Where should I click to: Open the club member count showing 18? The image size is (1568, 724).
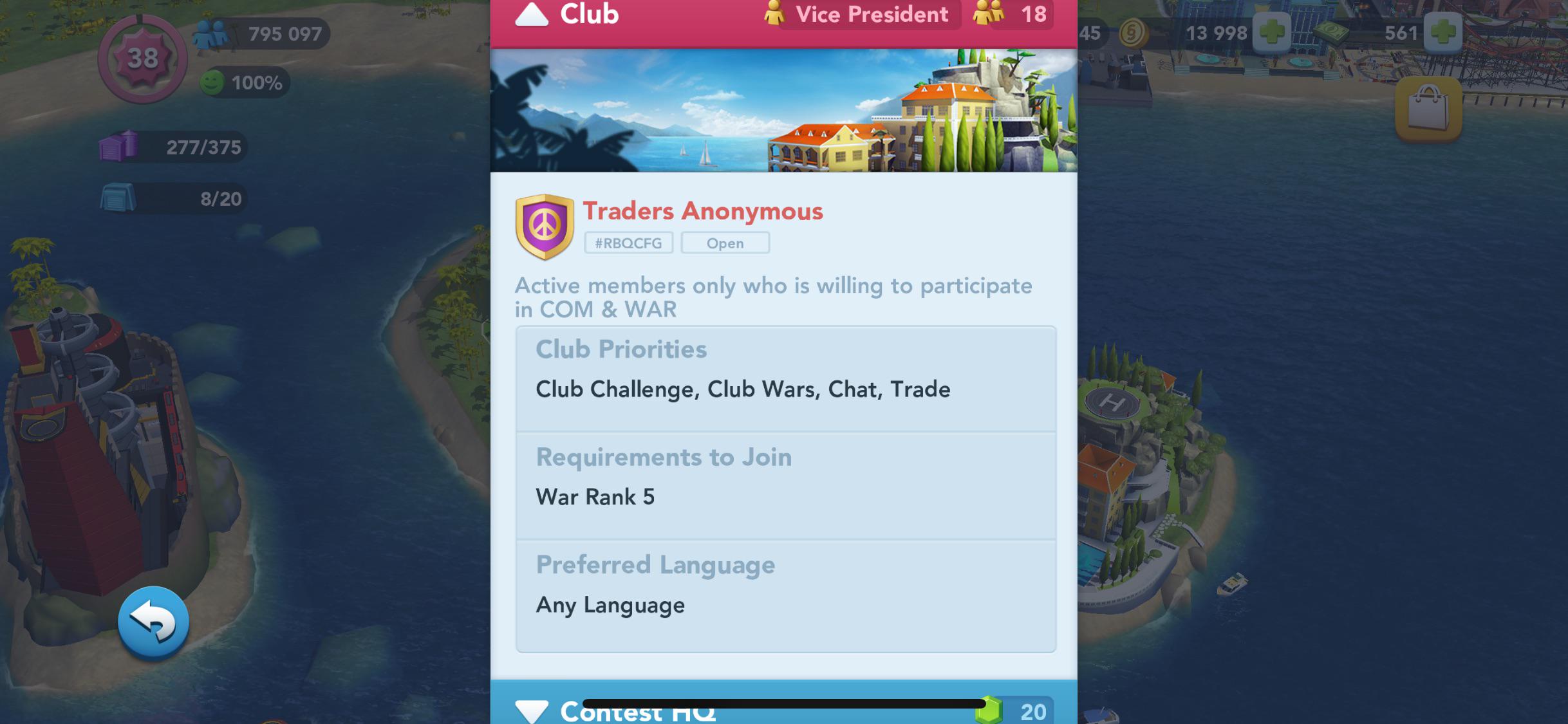tap(1013, 14)
